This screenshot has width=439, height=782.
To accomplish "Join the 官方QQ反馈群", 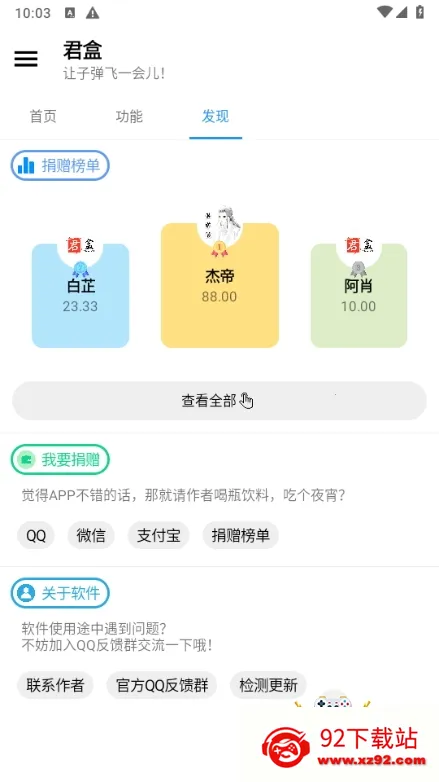I will coord(162,685).
